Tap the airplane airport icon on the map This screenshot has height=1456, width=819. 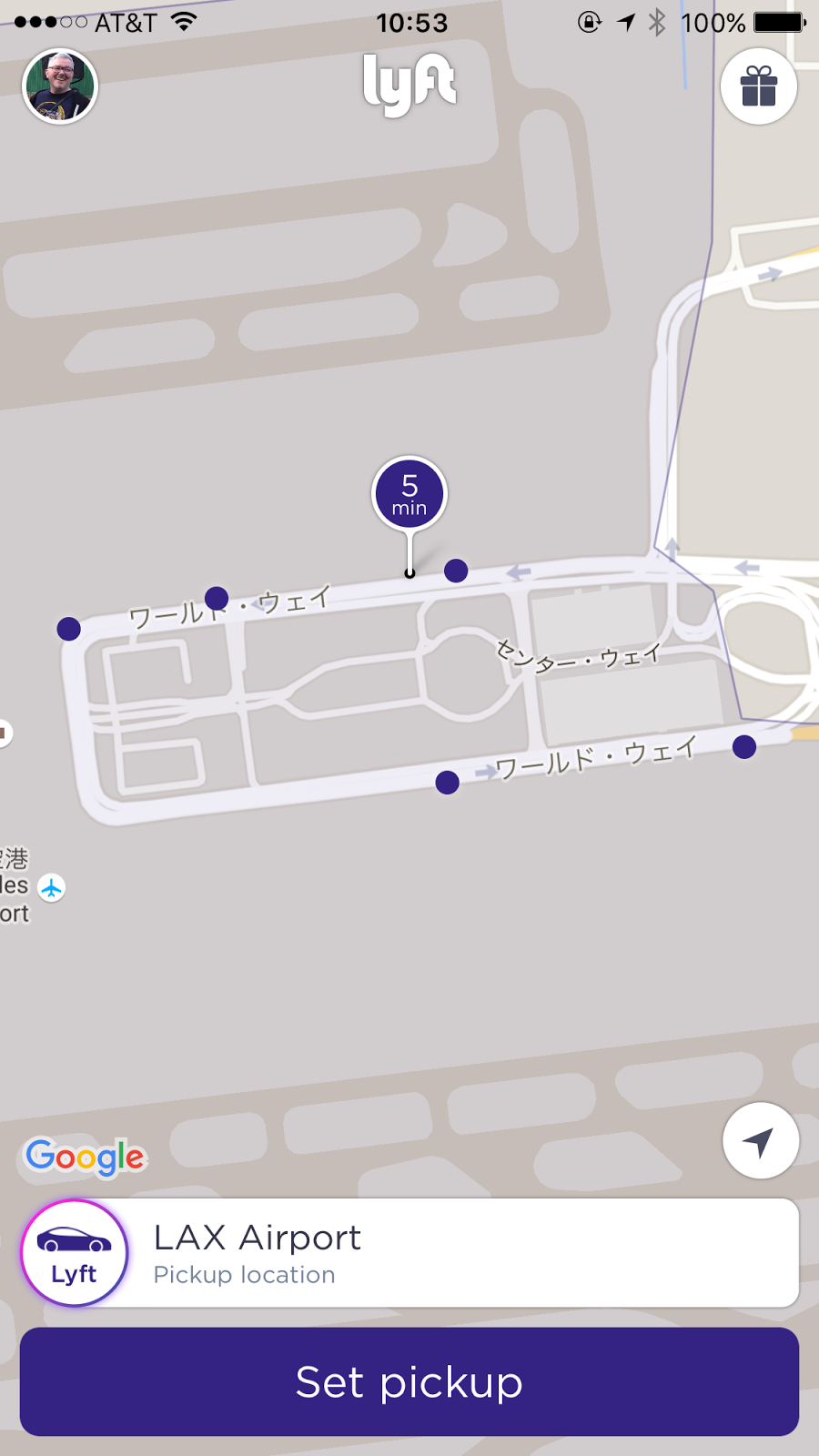(x=52, y=886)
